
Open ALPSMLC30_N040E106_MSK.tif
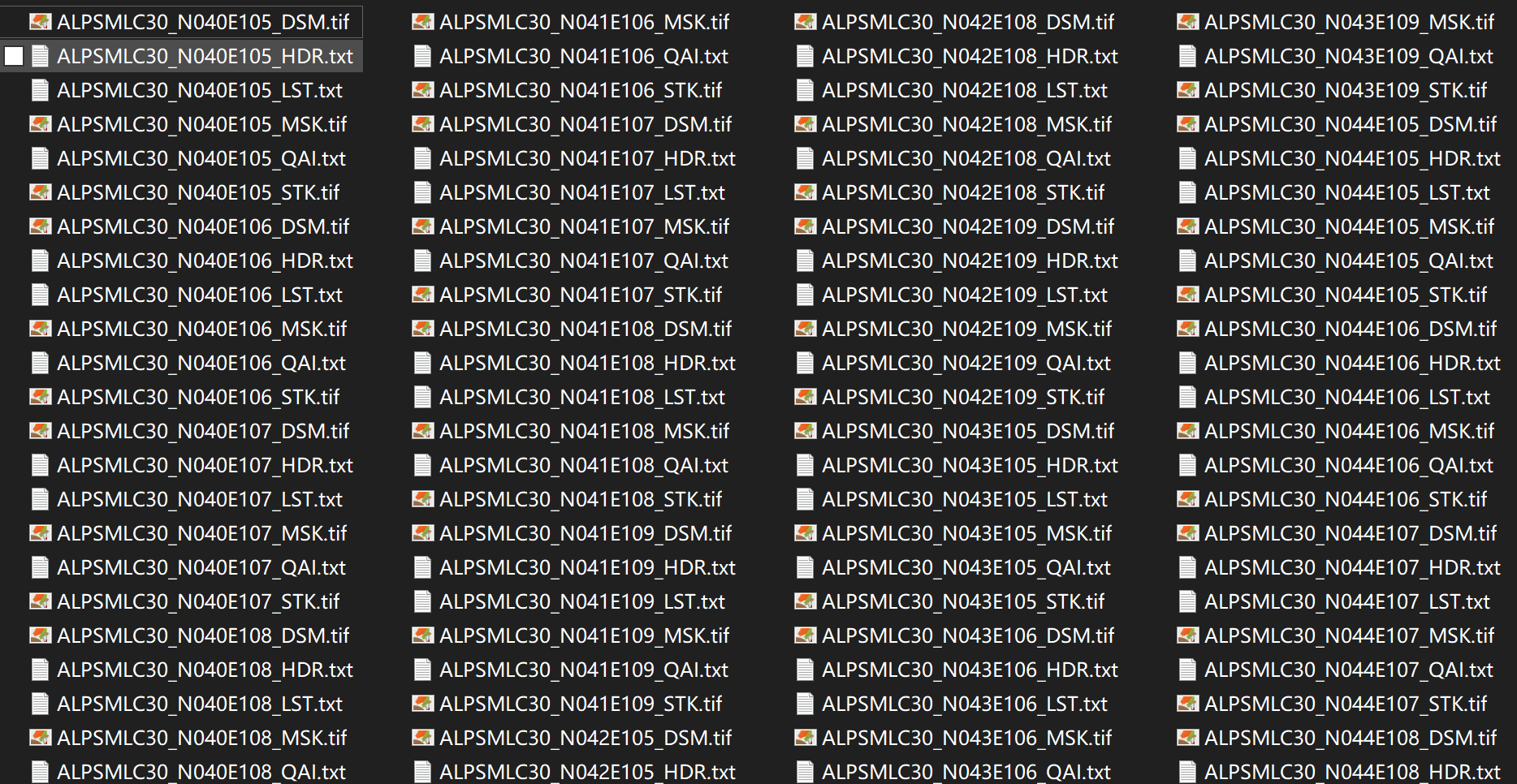(201, 329)
